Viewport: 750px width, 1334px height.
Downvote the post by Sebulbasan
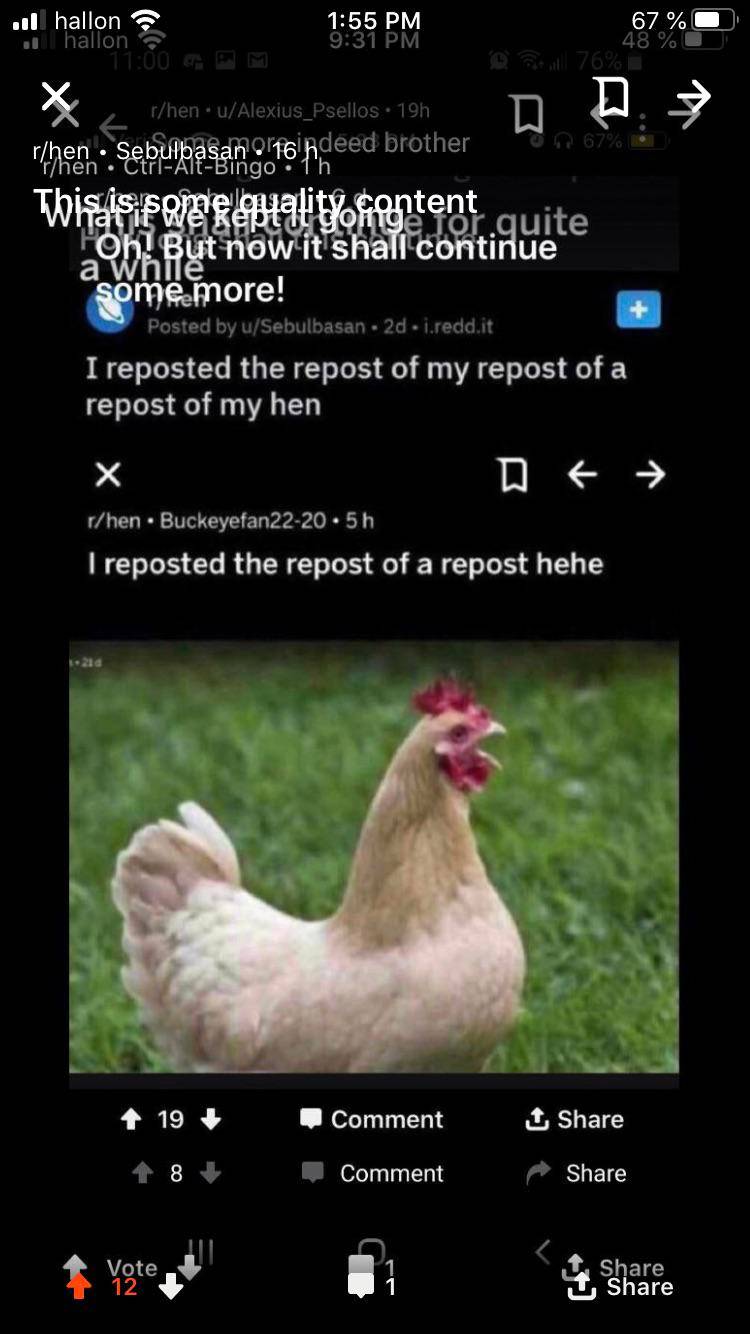171,1286
